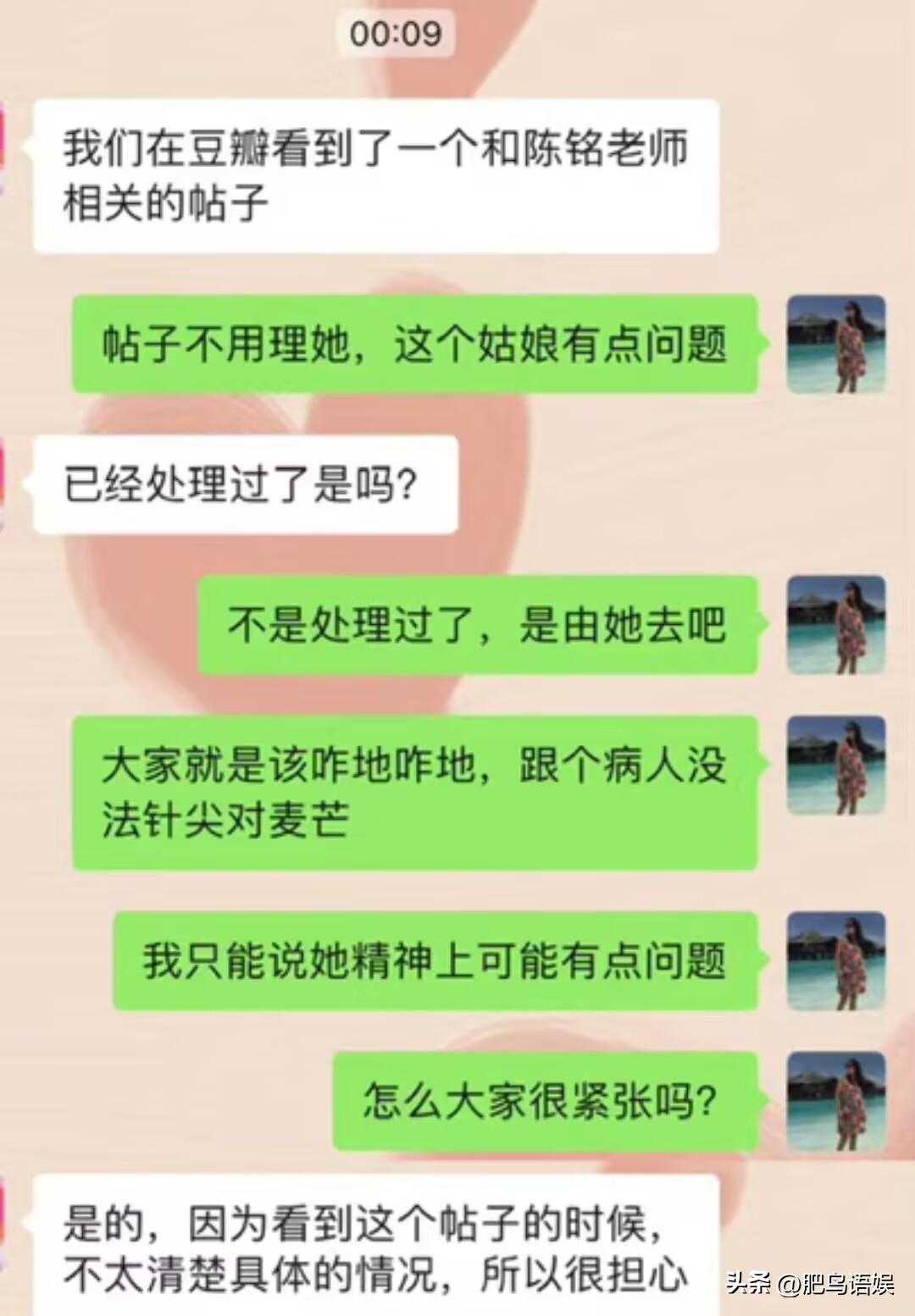915x1316 pixels.
Task: Tap avatar next to '不是处理过了，是由她去吧'
Action: click(836, 625)
